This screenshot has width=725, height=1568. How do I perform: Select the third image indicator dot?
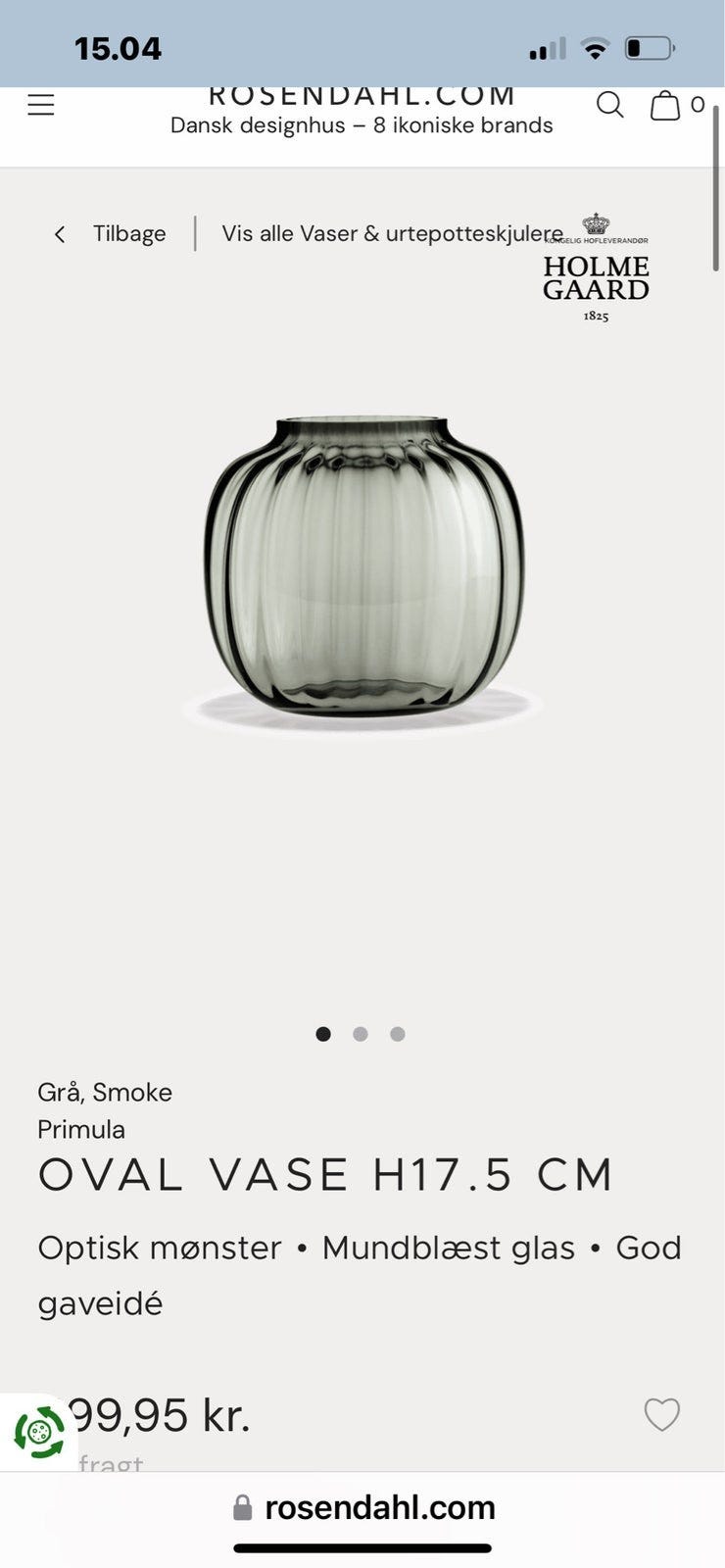397,1034
